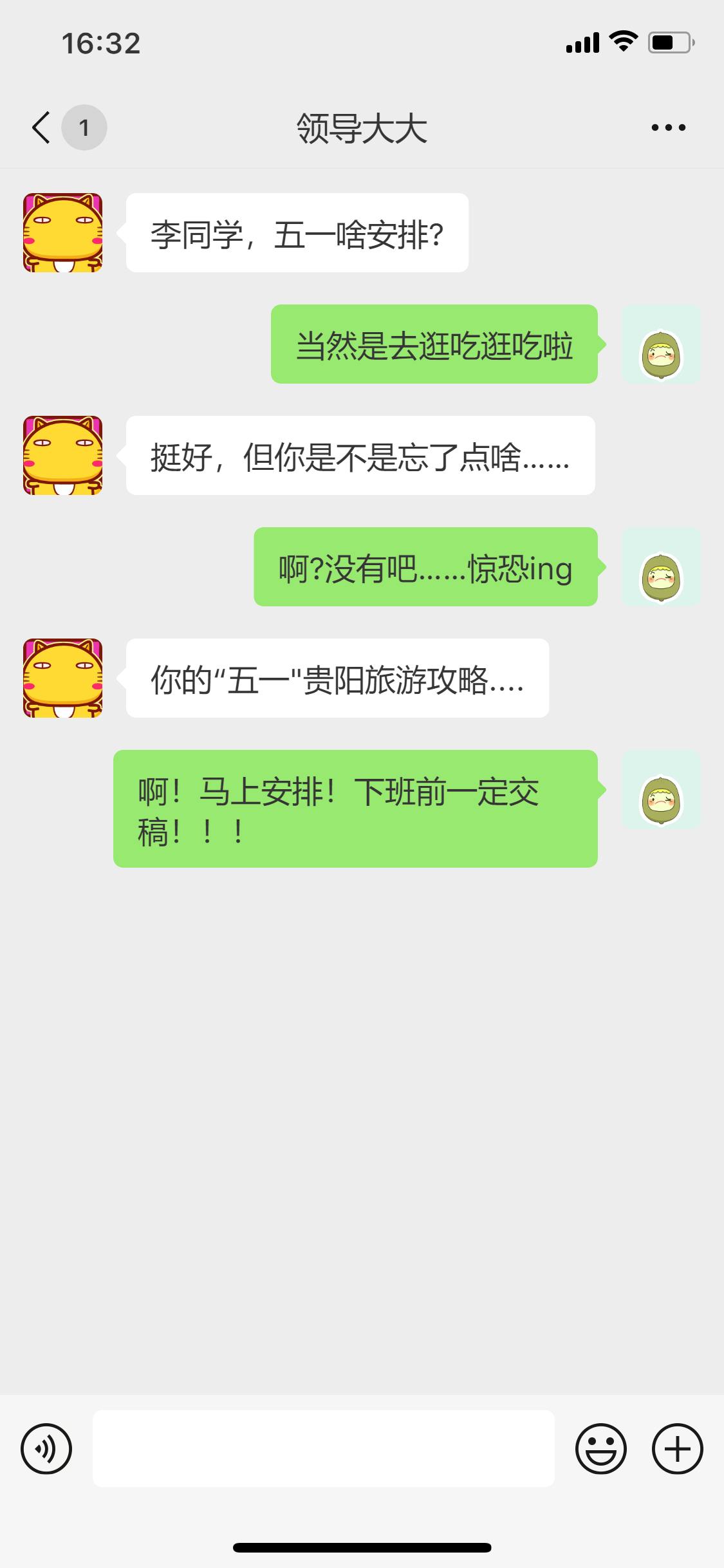Open the chat options three-dot menu
The width and height of the screenshot is (724, 1568).
click(x=668, y=127)
